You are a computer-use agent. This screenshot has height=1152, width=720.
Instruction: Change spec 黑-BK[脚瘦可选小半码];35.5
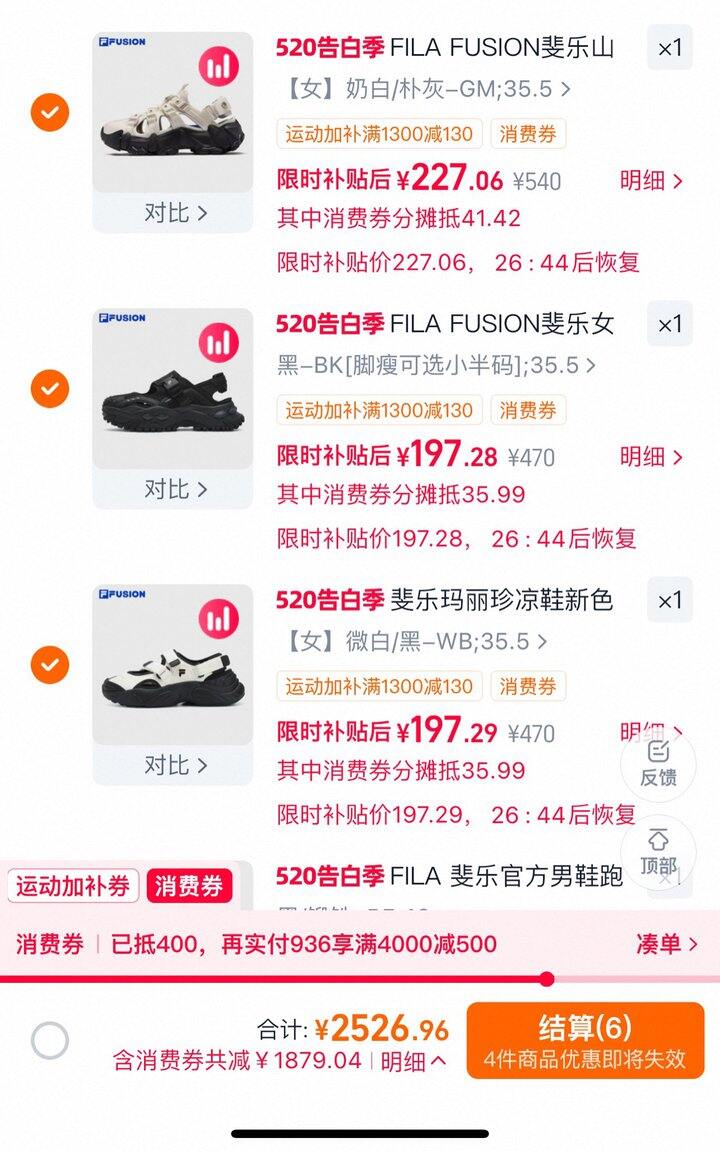(436, 365)
